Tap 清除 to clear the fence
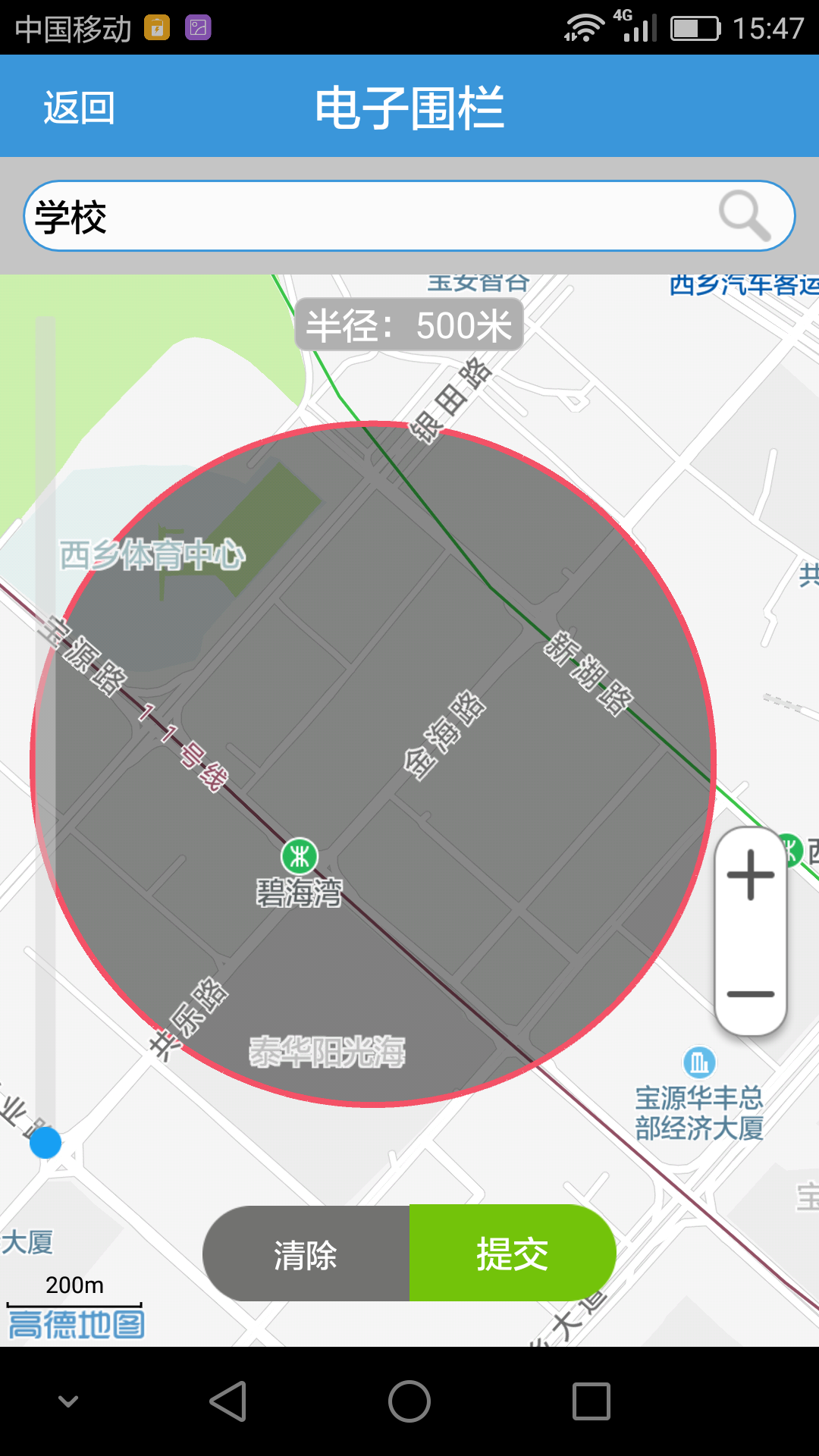Image resolution: width=819 pixels, height=1456 pixels. pos(306,1255)
